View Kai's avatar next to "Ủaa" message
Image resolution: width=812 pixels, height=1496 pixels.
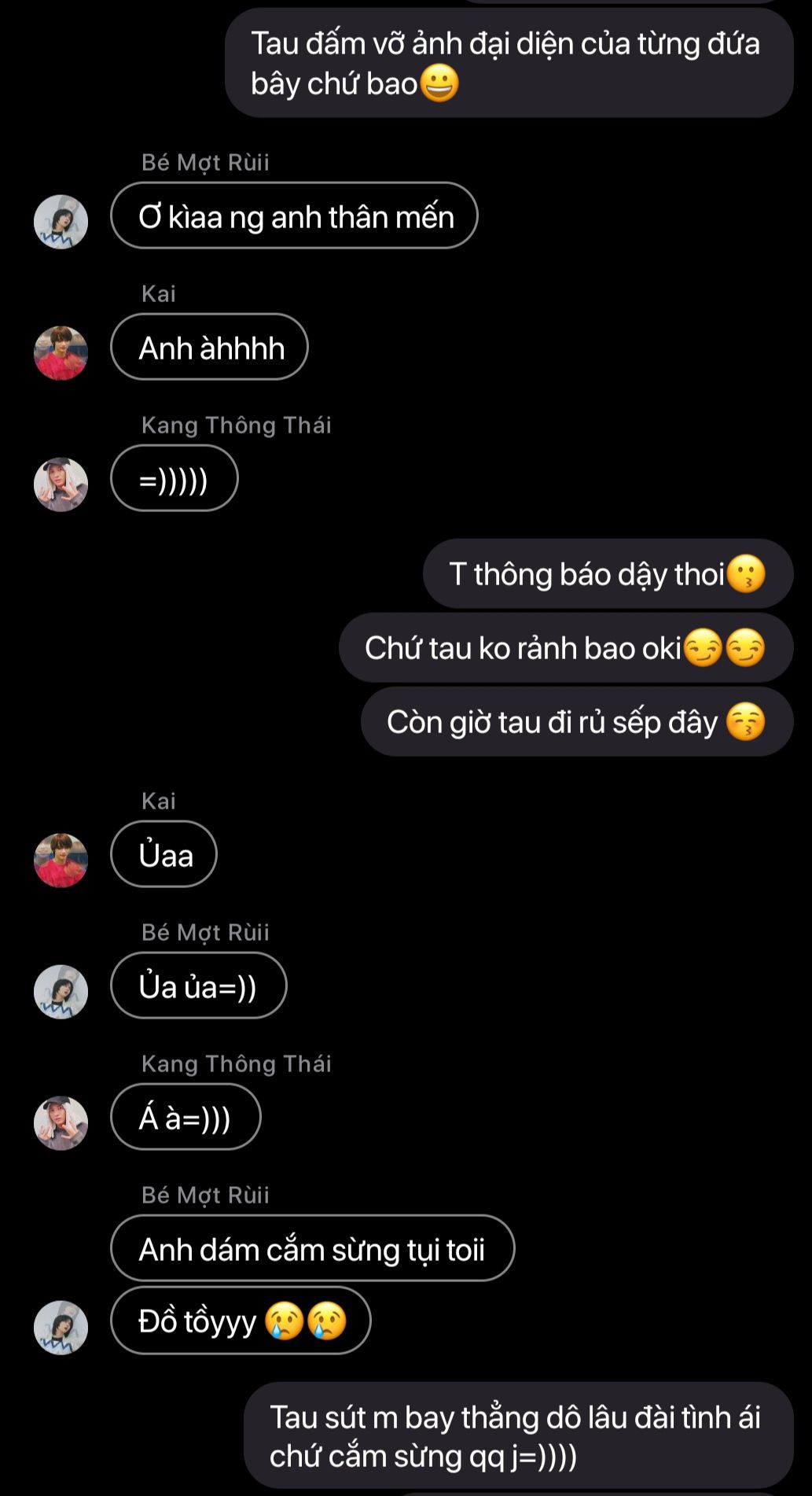61,860
